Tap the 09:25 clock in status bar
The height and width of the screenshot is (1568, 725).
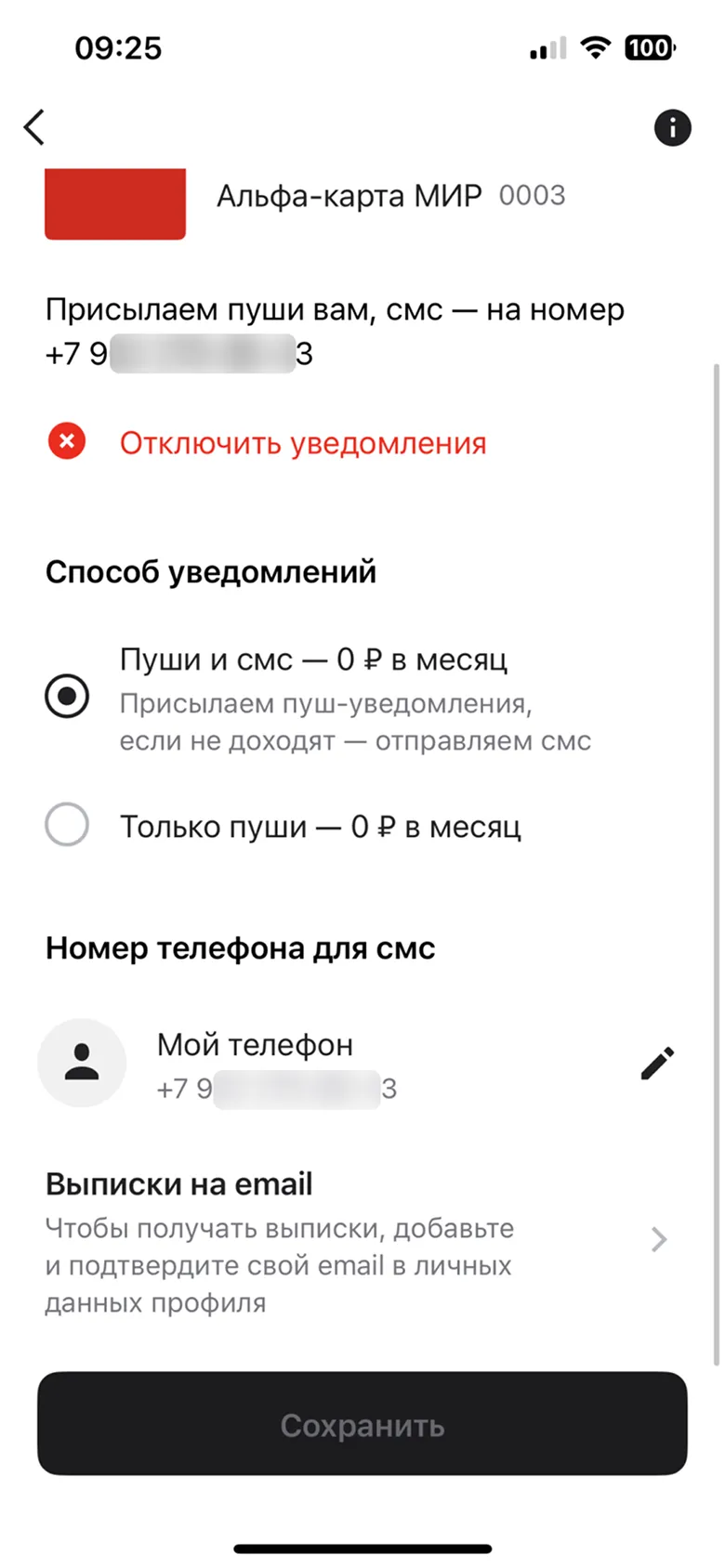pyautogui.click(x=121, y=48)
